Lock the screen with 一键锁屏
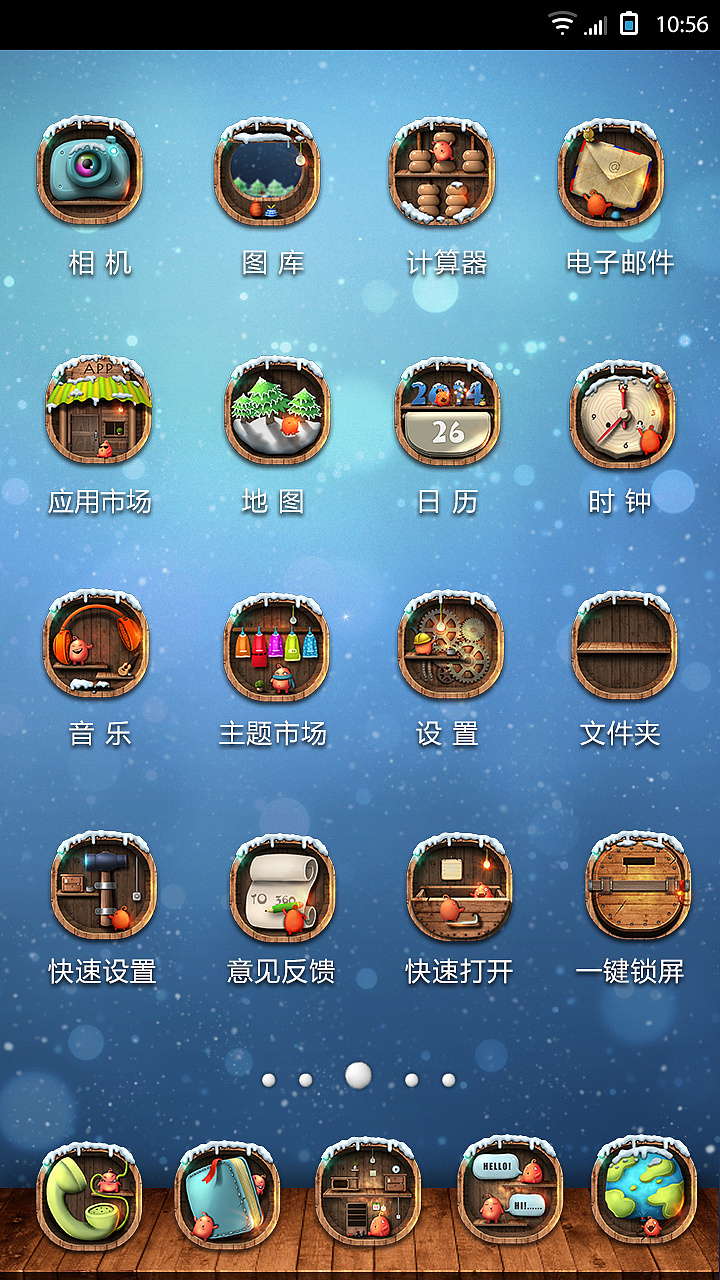 click(x=637, y=885)
